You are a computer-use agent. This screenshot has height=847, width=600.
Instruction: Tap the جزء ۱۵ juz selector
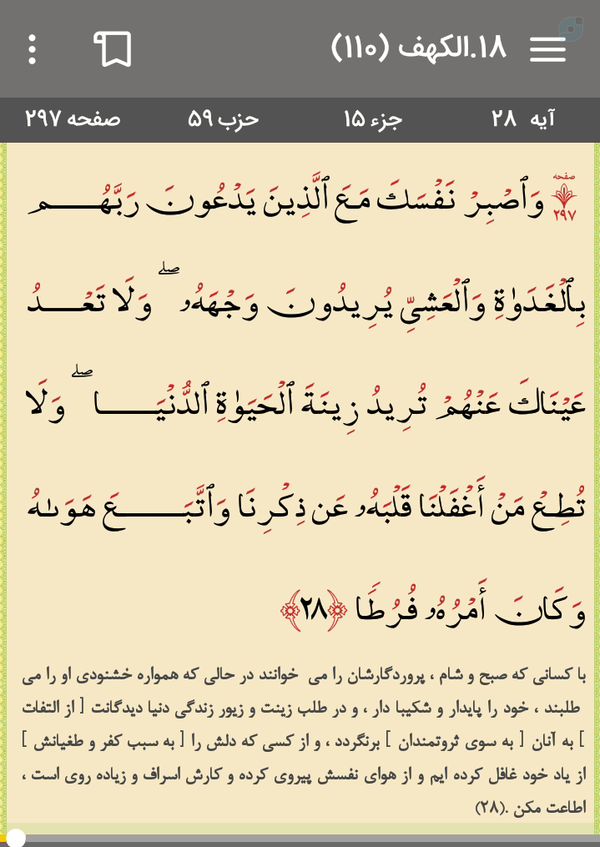click(373, 119)
